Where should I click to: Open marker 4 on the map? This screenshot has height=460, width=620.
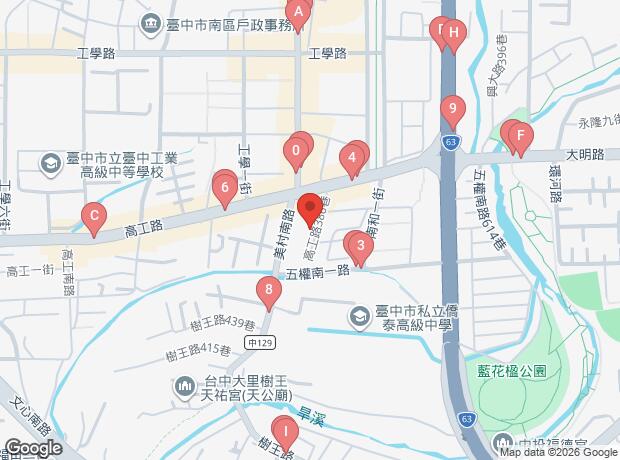[x=350, y=158]
